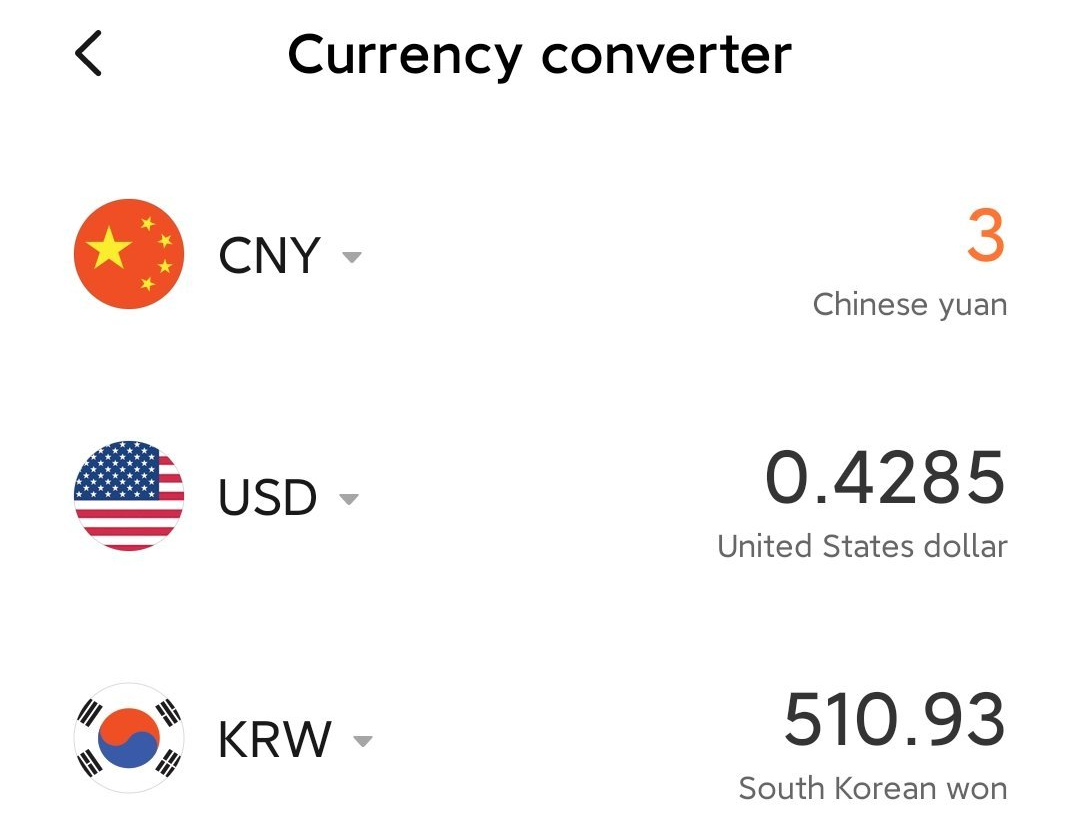Screen dimensions: 1074x825
Task: Expand the KRW currency picker
Action: (x=362, y=741)
